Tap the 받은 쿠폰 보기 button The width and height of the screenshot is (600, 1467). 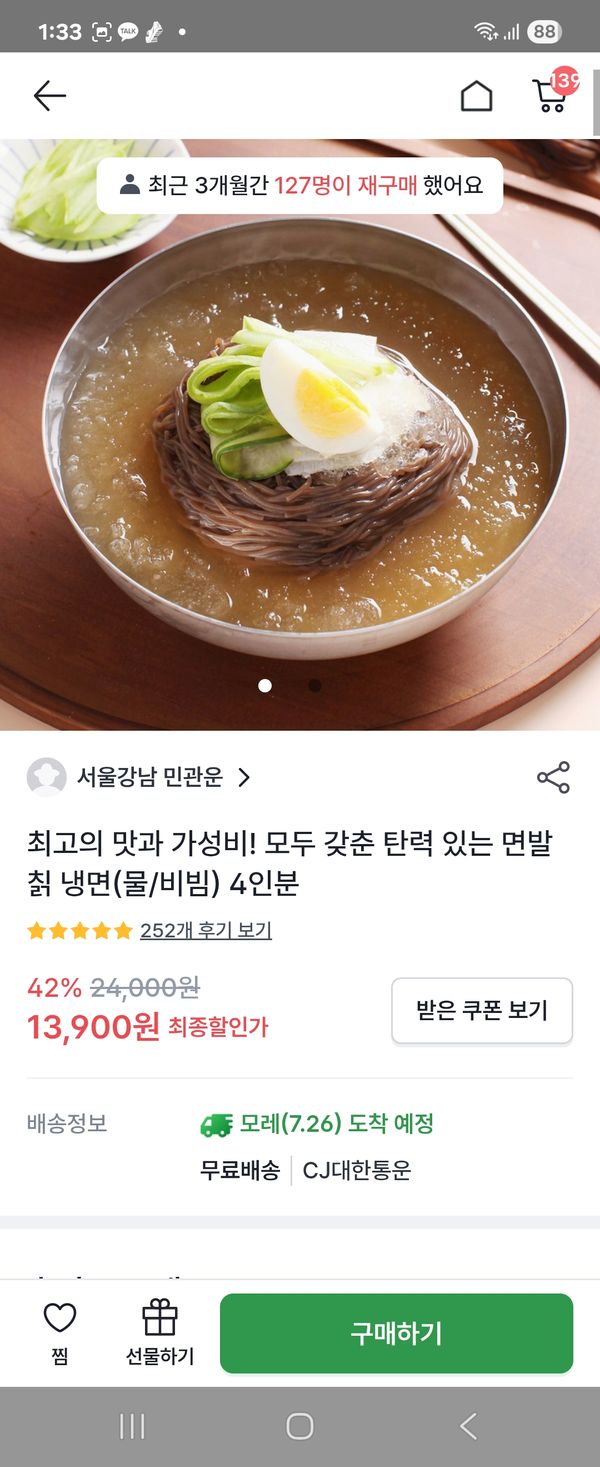(481, 1010)
